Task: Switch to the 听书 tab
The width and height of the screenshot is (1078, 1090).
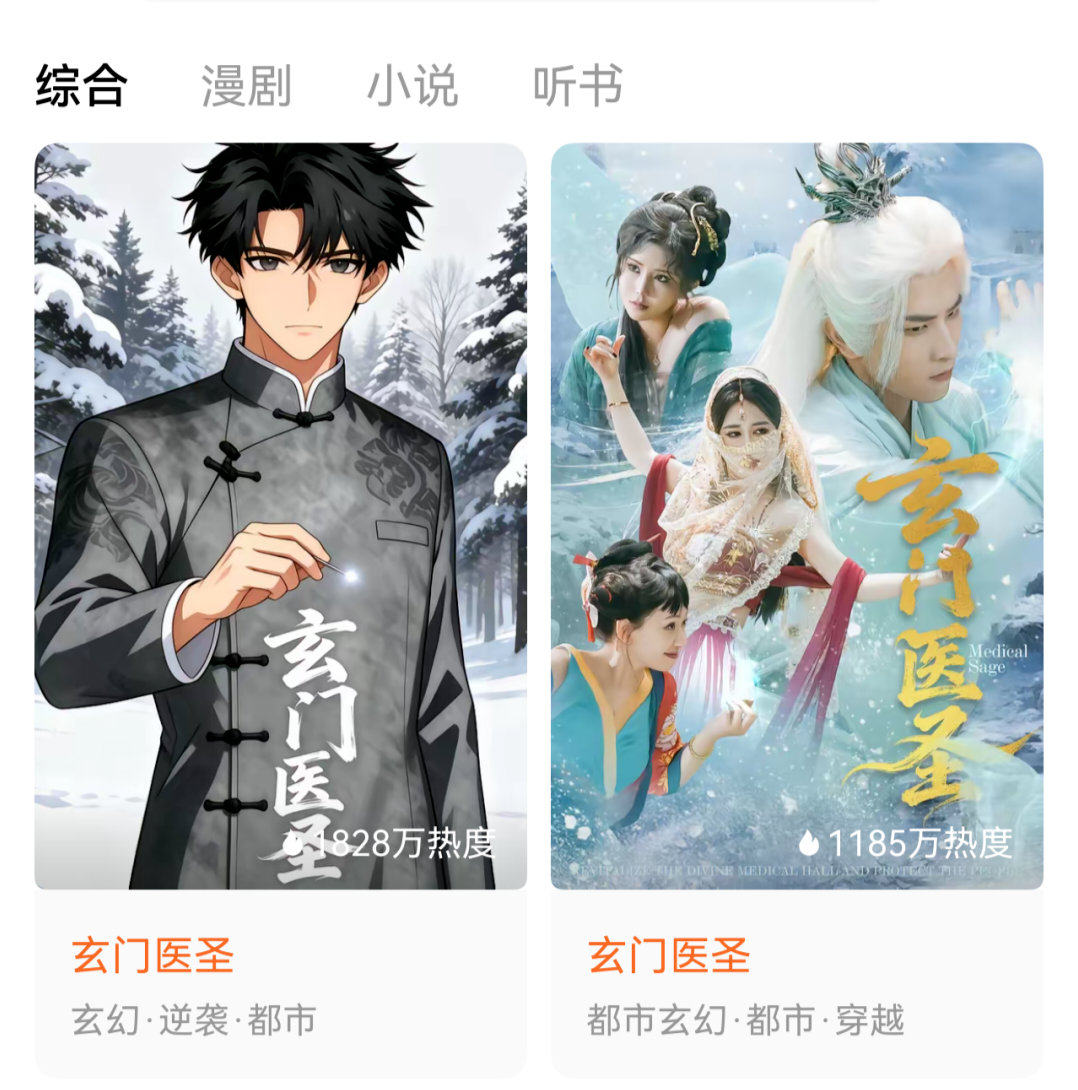Action: pos(580,86)
